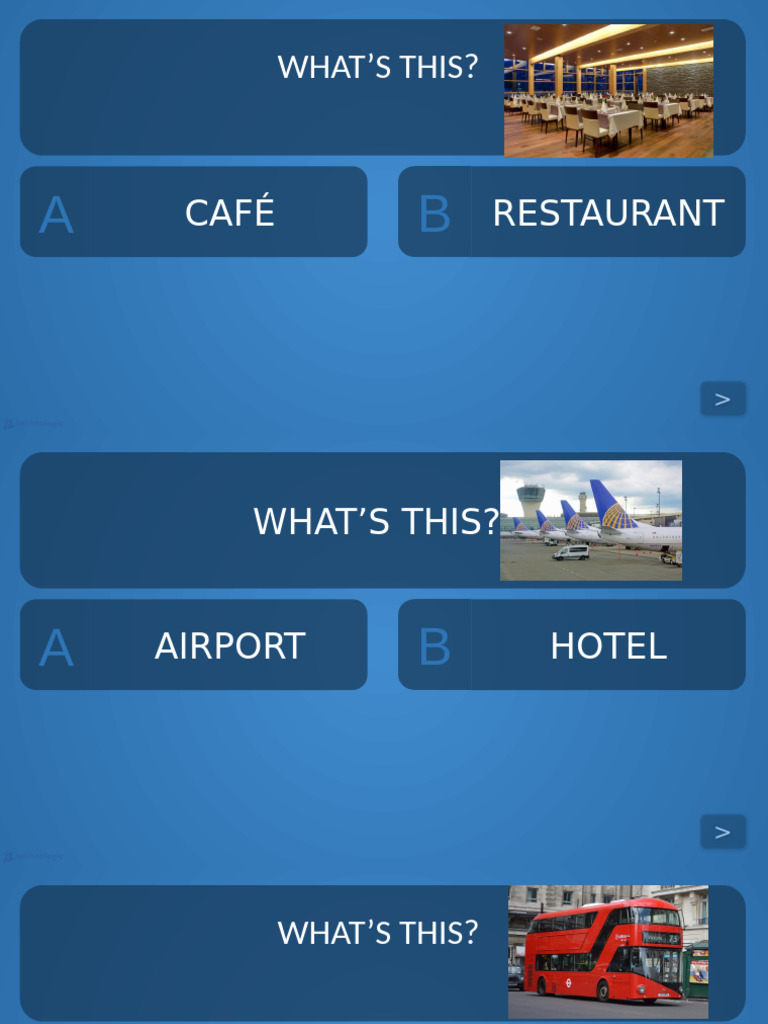The image size is (768, 1024).
Task: Choose answer B, RESTAURANT
Action: 572,212
